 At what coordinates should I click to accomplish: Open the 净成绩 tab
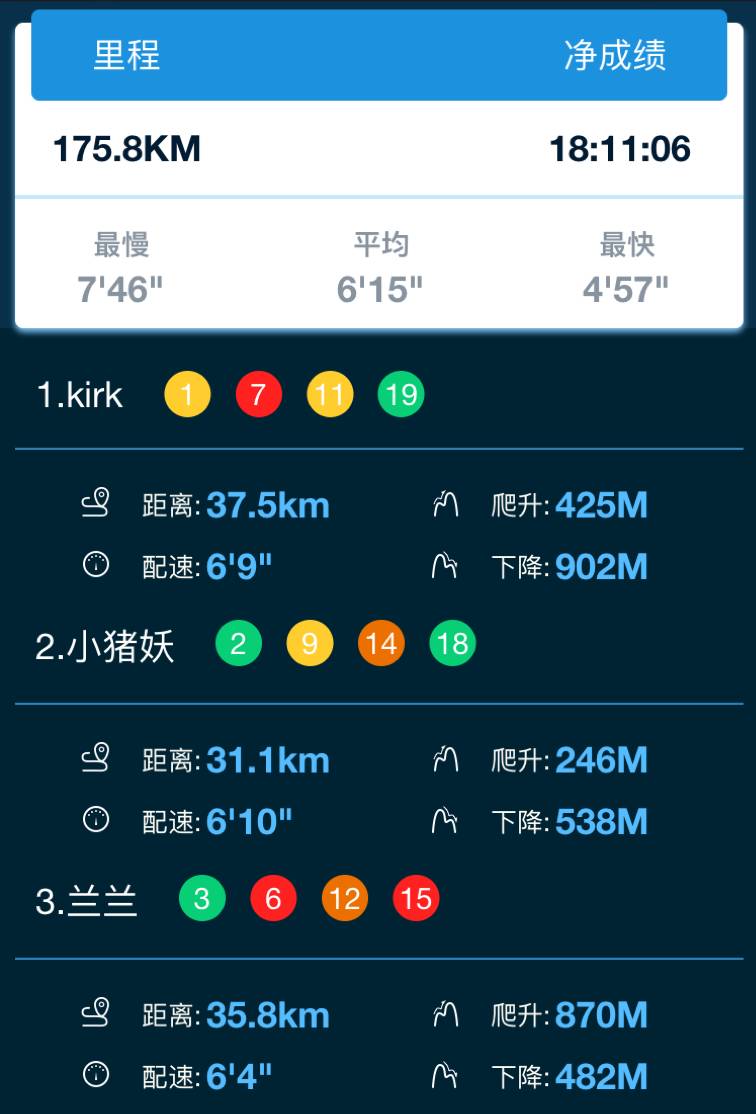click(x=621, y=57)
